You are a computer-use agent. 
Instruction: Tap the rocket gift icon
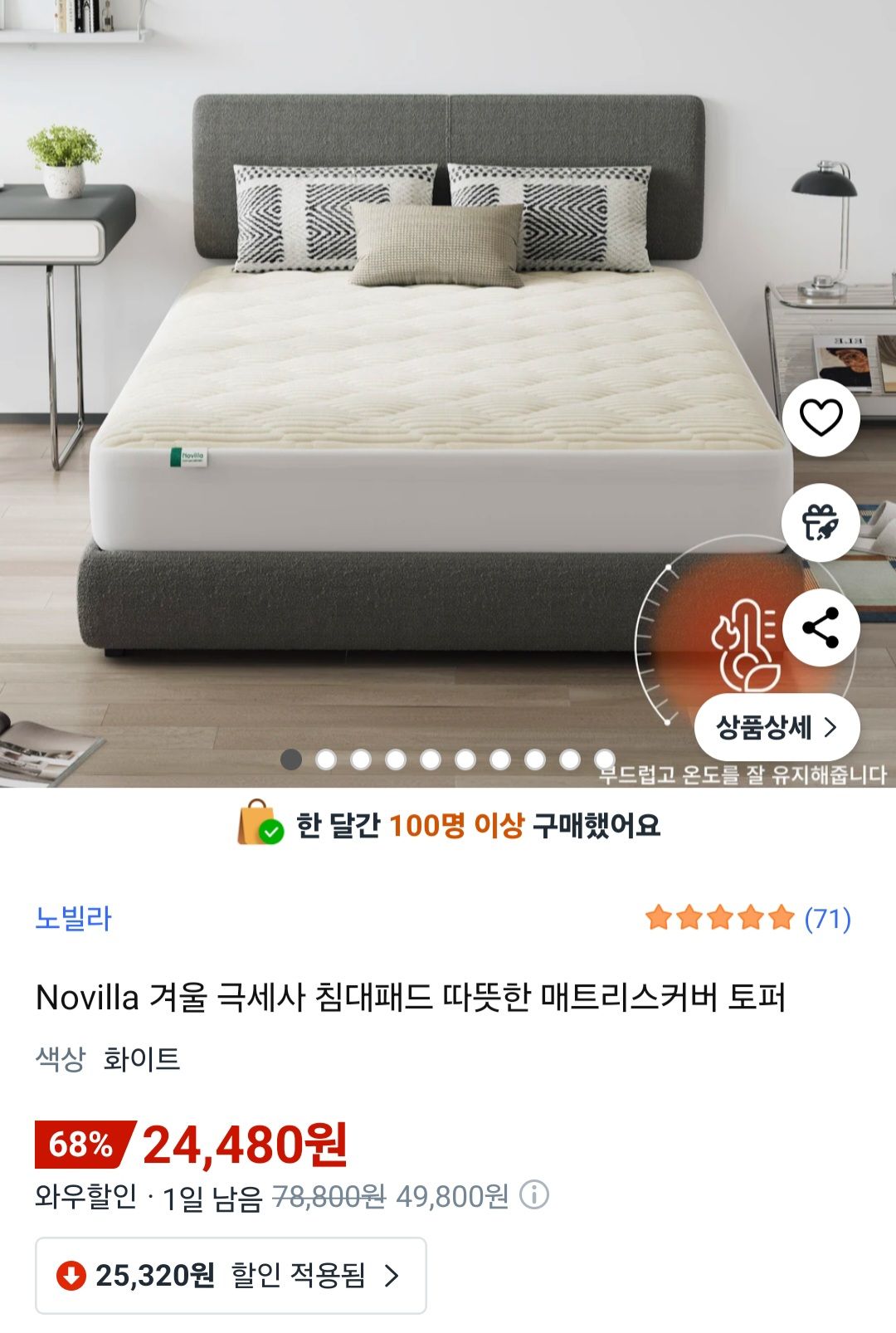click(x=821, y=522)
